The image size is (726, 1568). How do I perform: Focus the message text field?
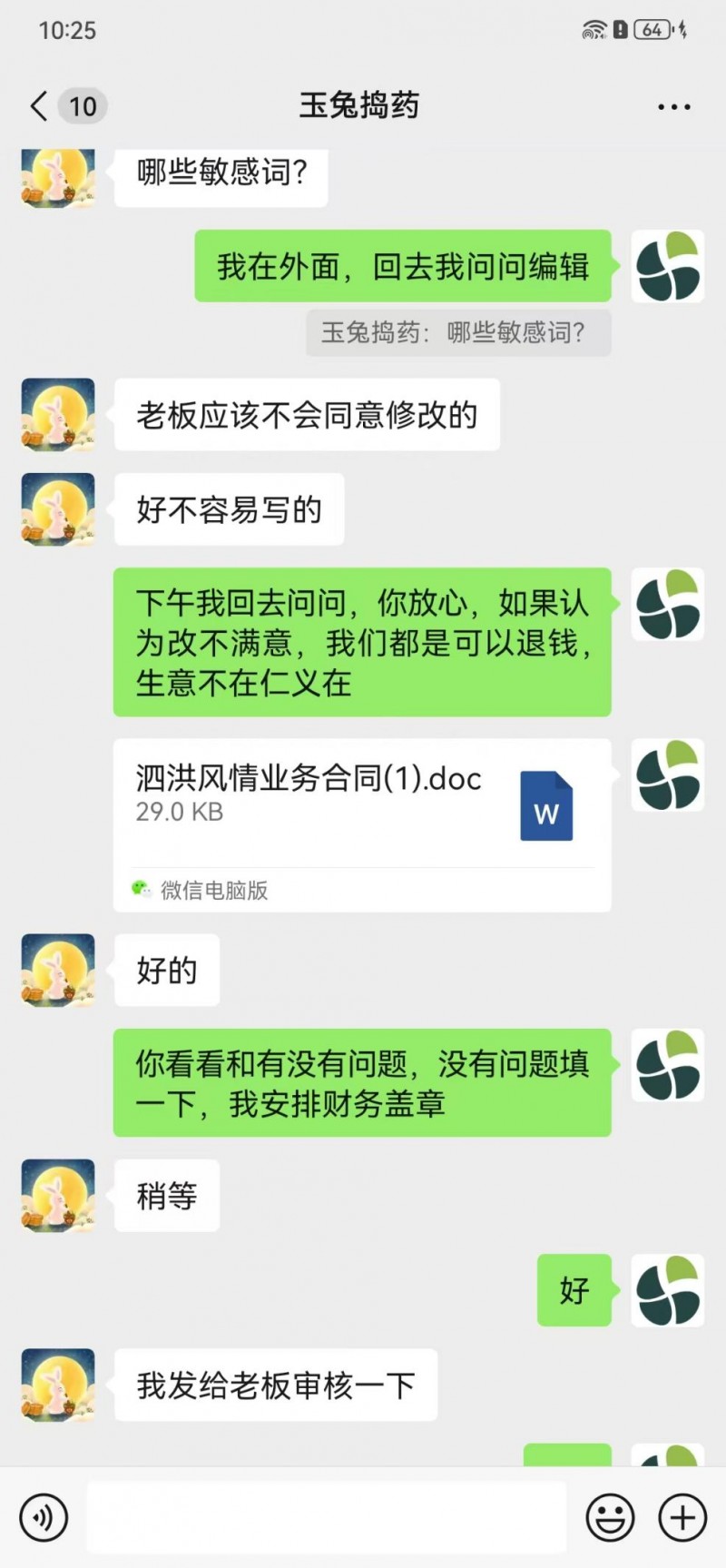click(x=327, y=1517)
